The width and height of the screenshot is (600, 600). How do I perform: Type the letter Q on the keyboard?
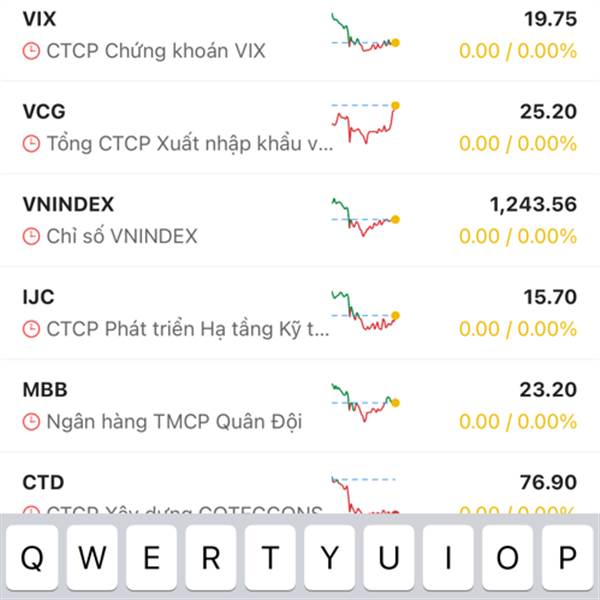point(32,558)
